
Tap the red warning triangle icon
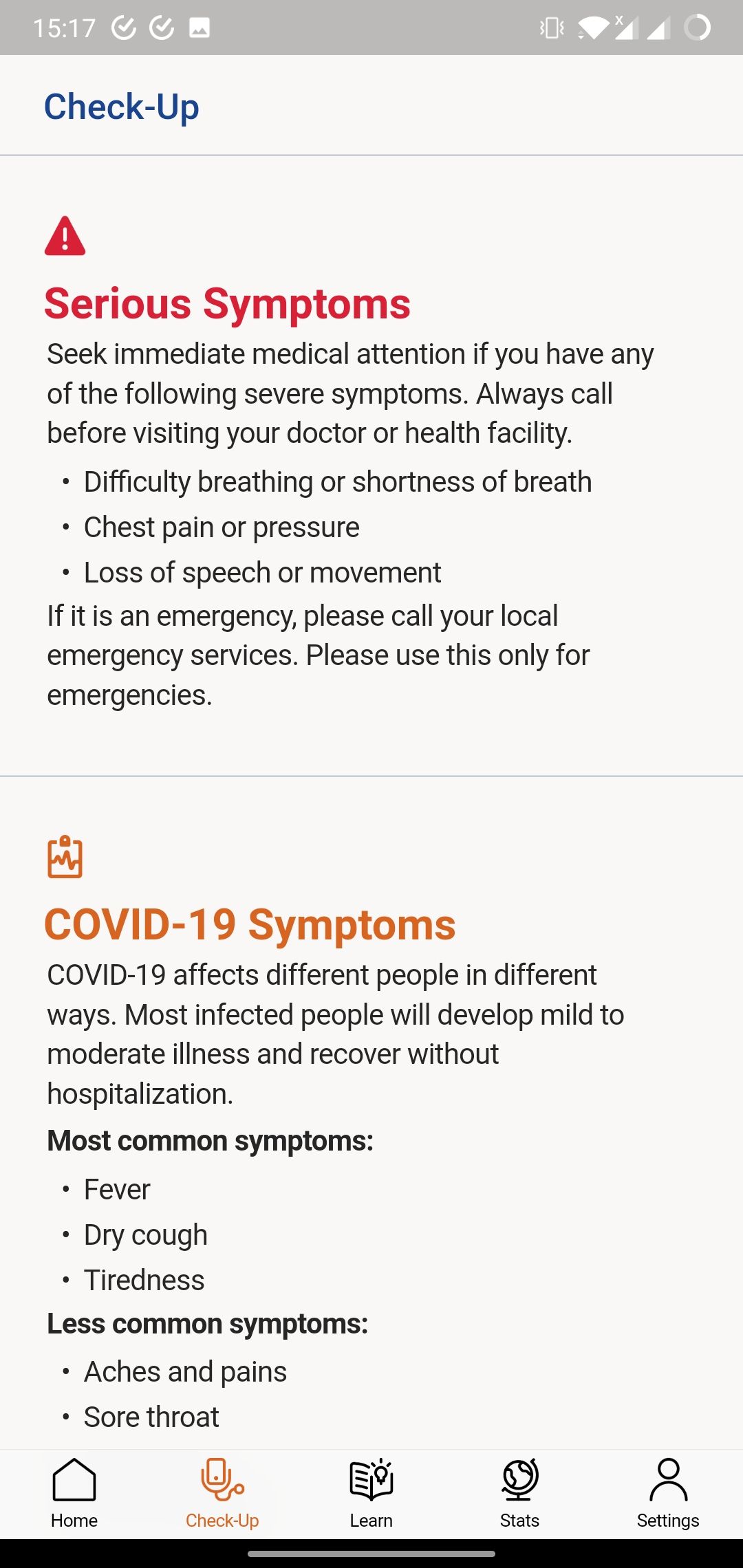click(x=65, y=236)
